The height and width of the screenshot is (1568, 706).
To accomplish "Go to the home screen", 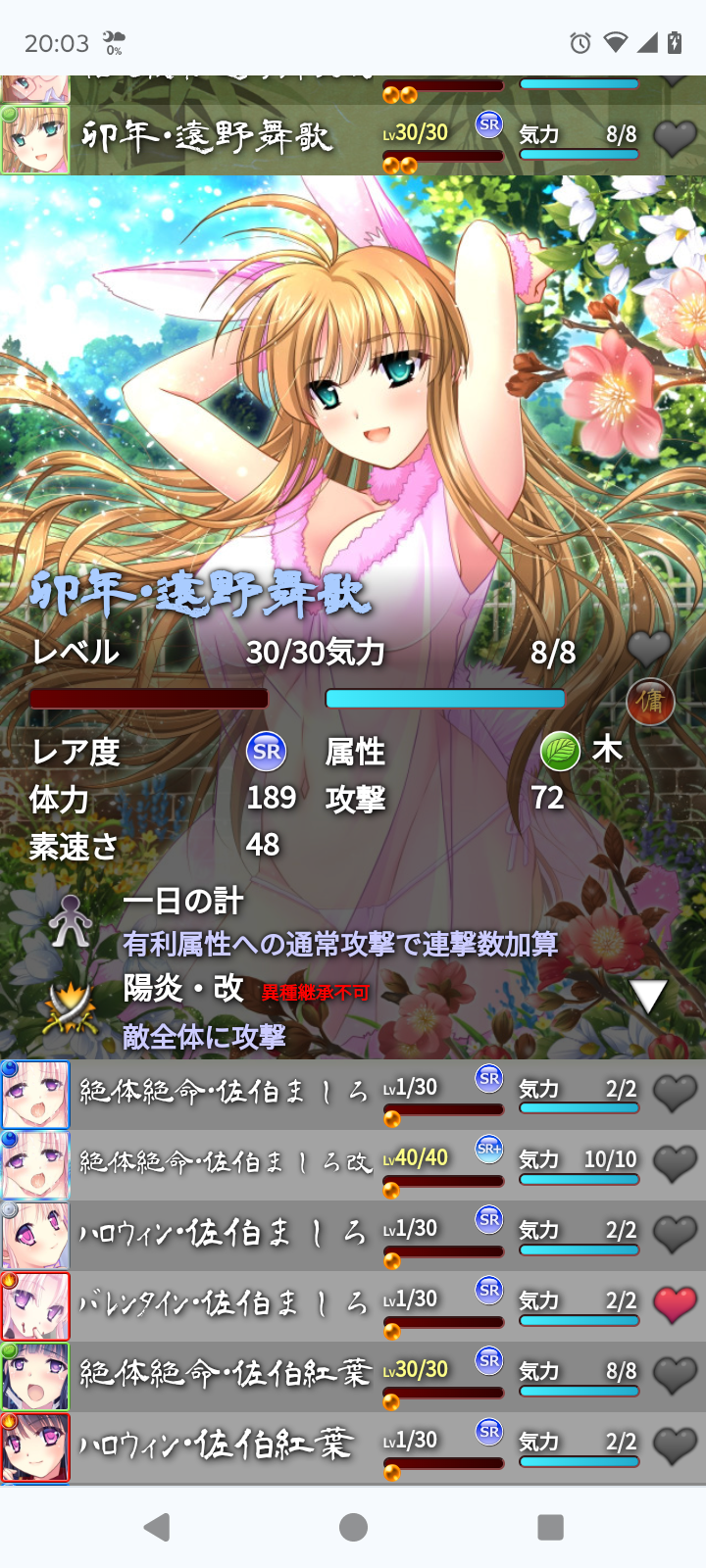I will [353, 1527].
